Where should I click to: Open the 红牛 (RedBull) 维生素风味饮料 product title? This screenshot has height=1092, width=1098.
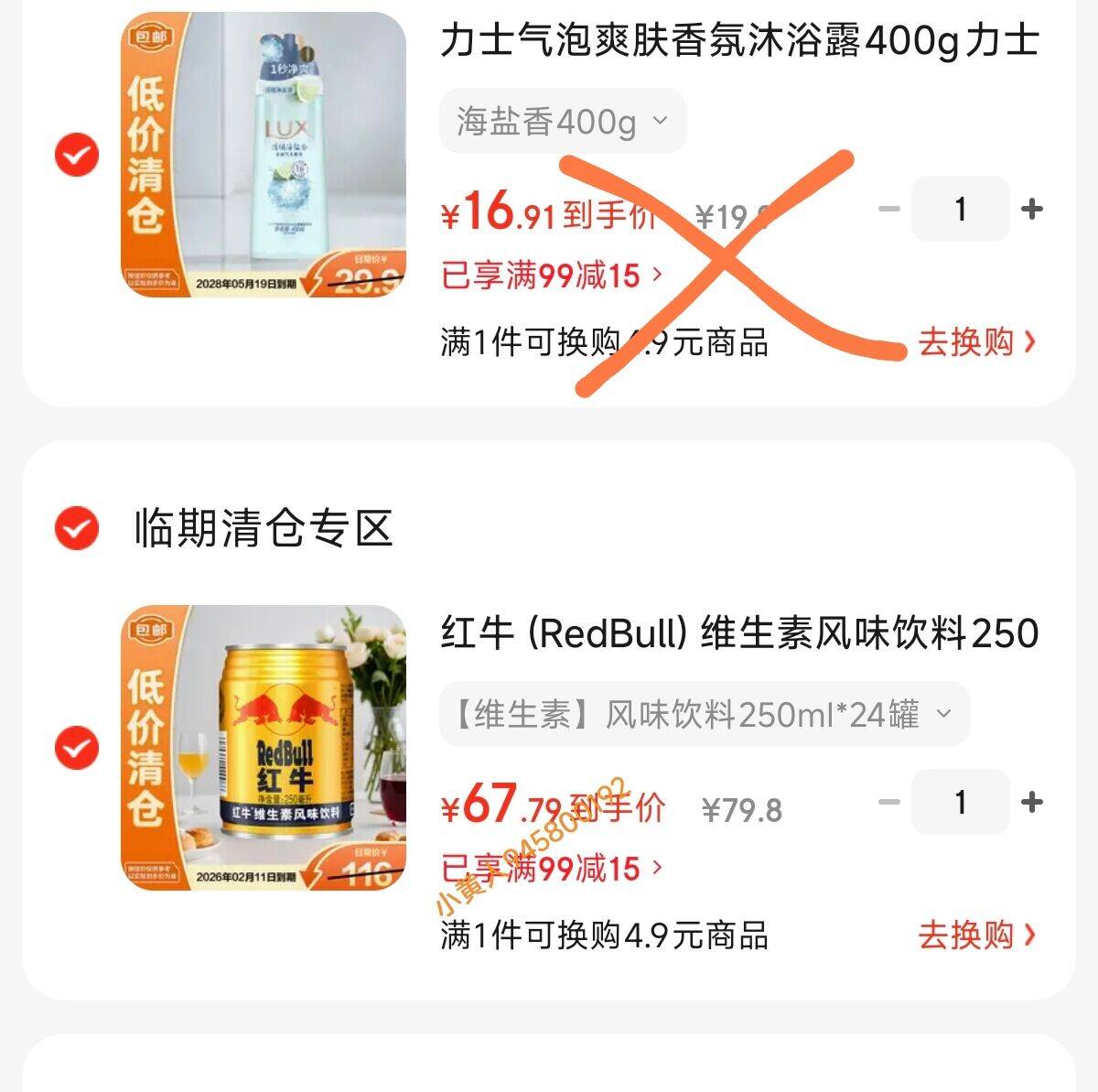[739, 633]
